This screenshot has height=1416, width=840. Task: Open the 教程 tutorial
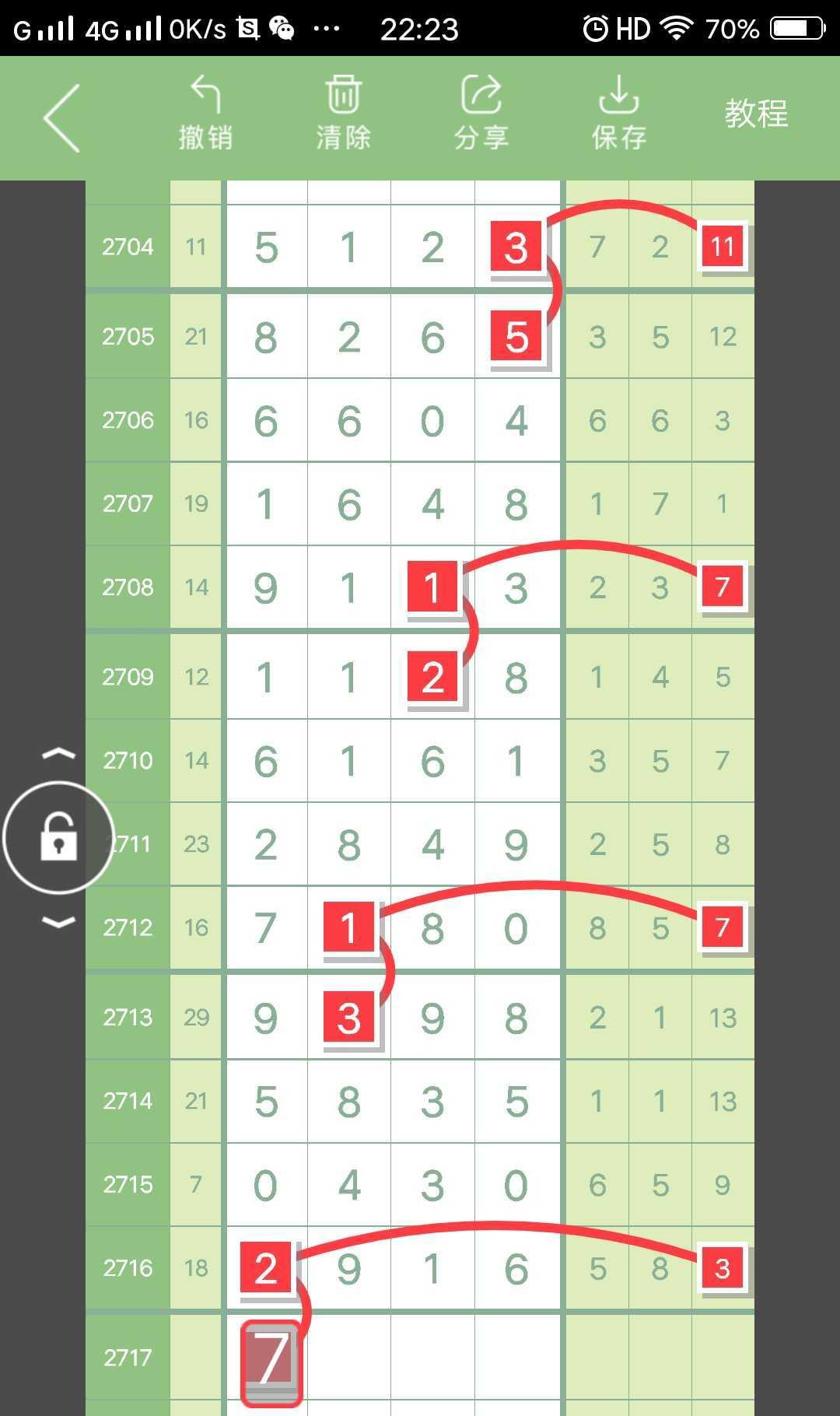(756, 114)
